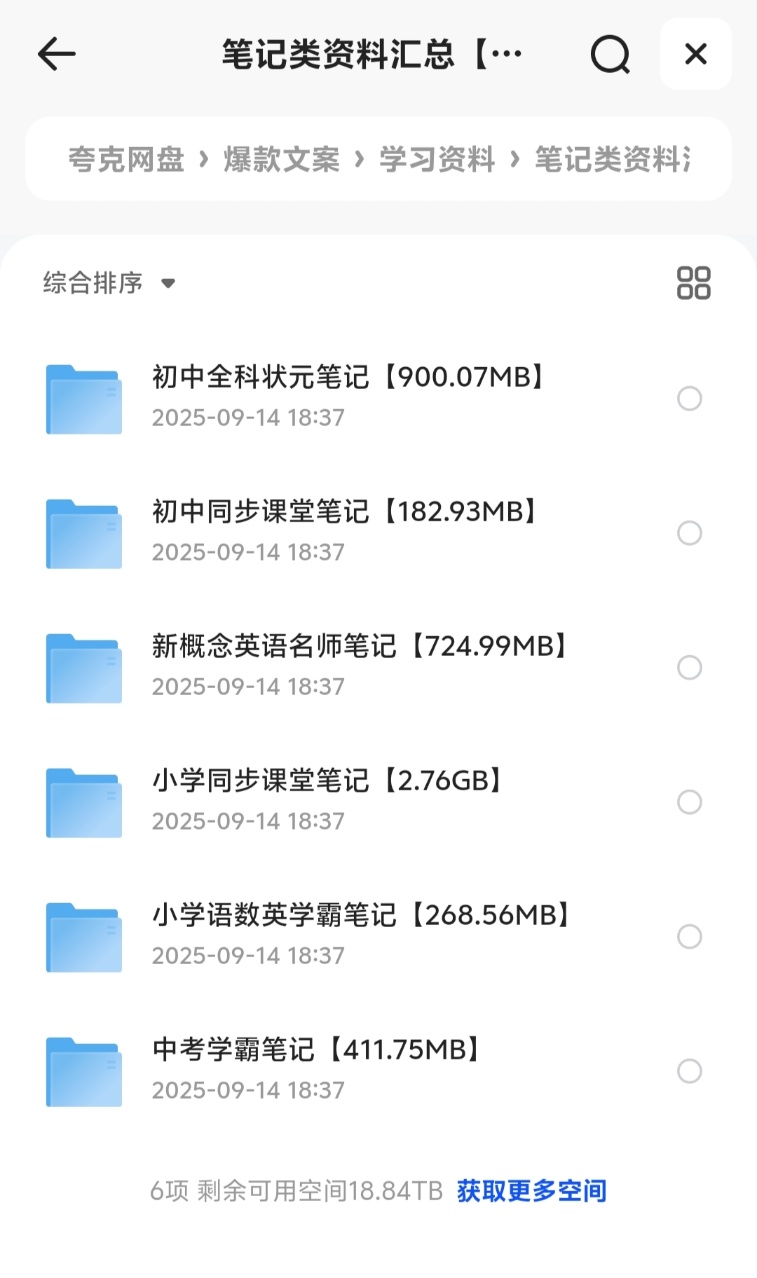Switch to grid view layout
The width and height of the screenshot is (757, 1278).
tap(694, 283)
